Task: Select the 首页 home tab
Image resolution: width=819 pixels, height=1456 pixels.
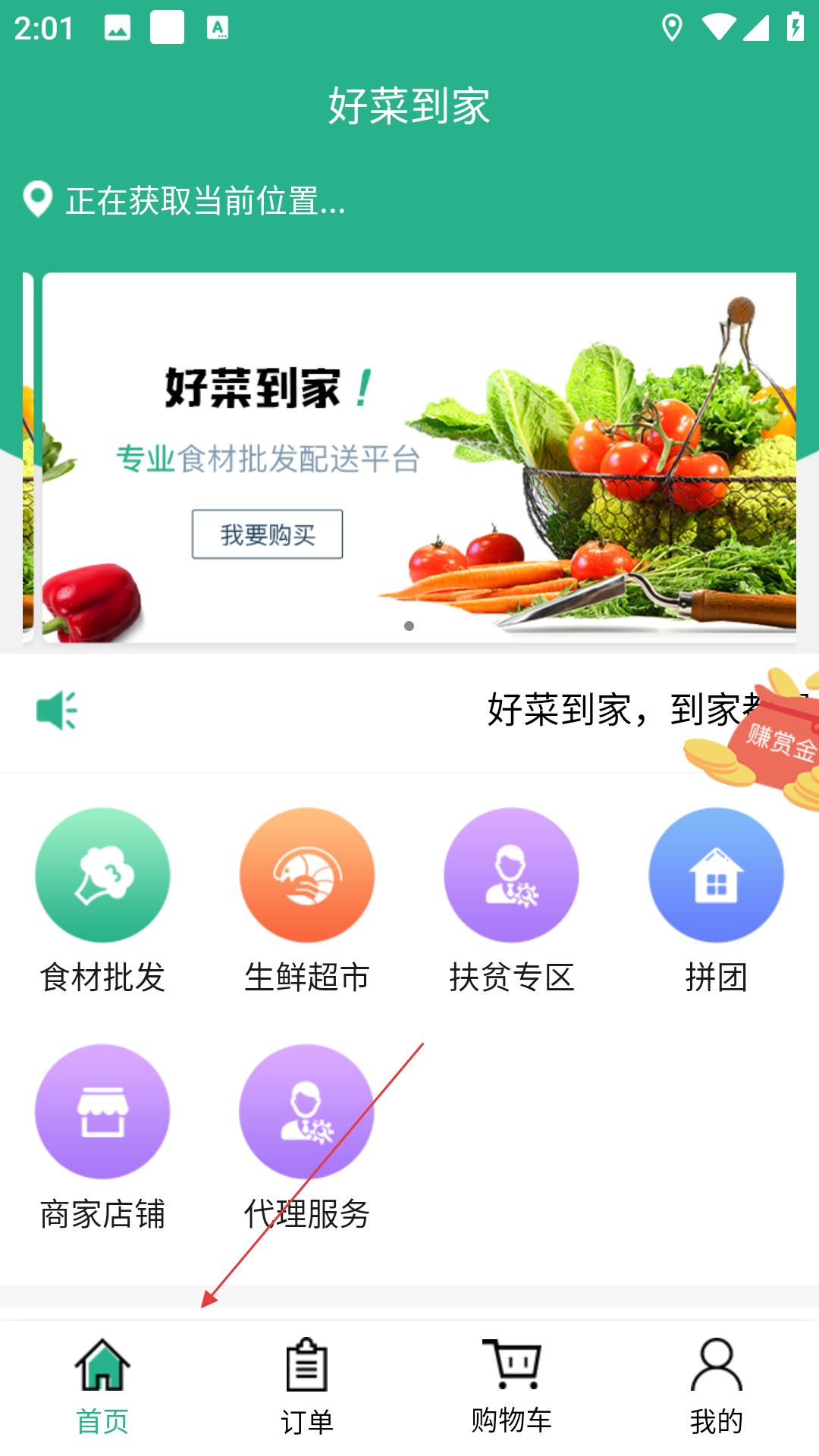Action: (102, 1388)
